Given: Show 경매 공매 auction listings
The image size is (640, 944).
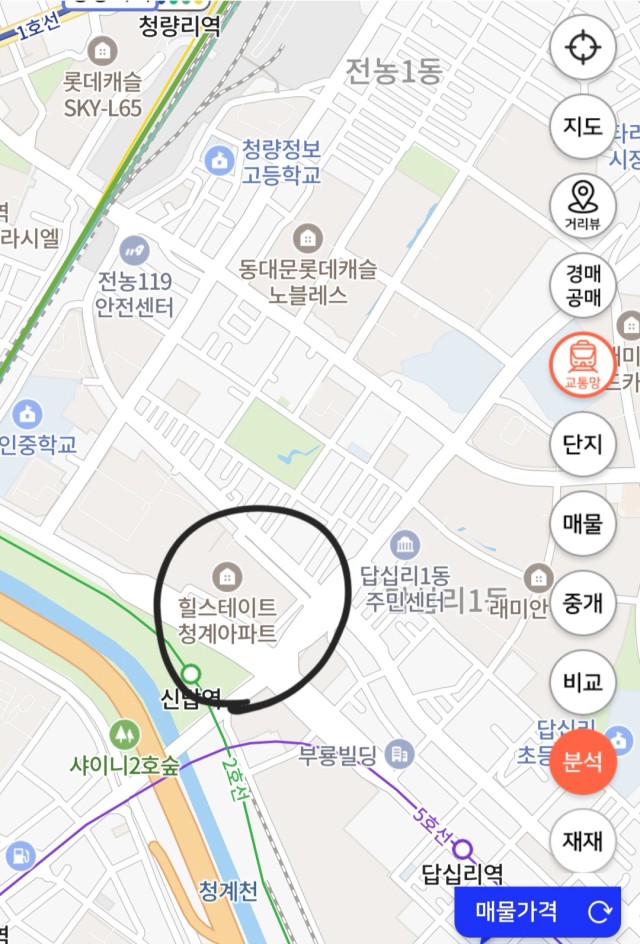Looking at the screenshot, I should coord(583,285).
